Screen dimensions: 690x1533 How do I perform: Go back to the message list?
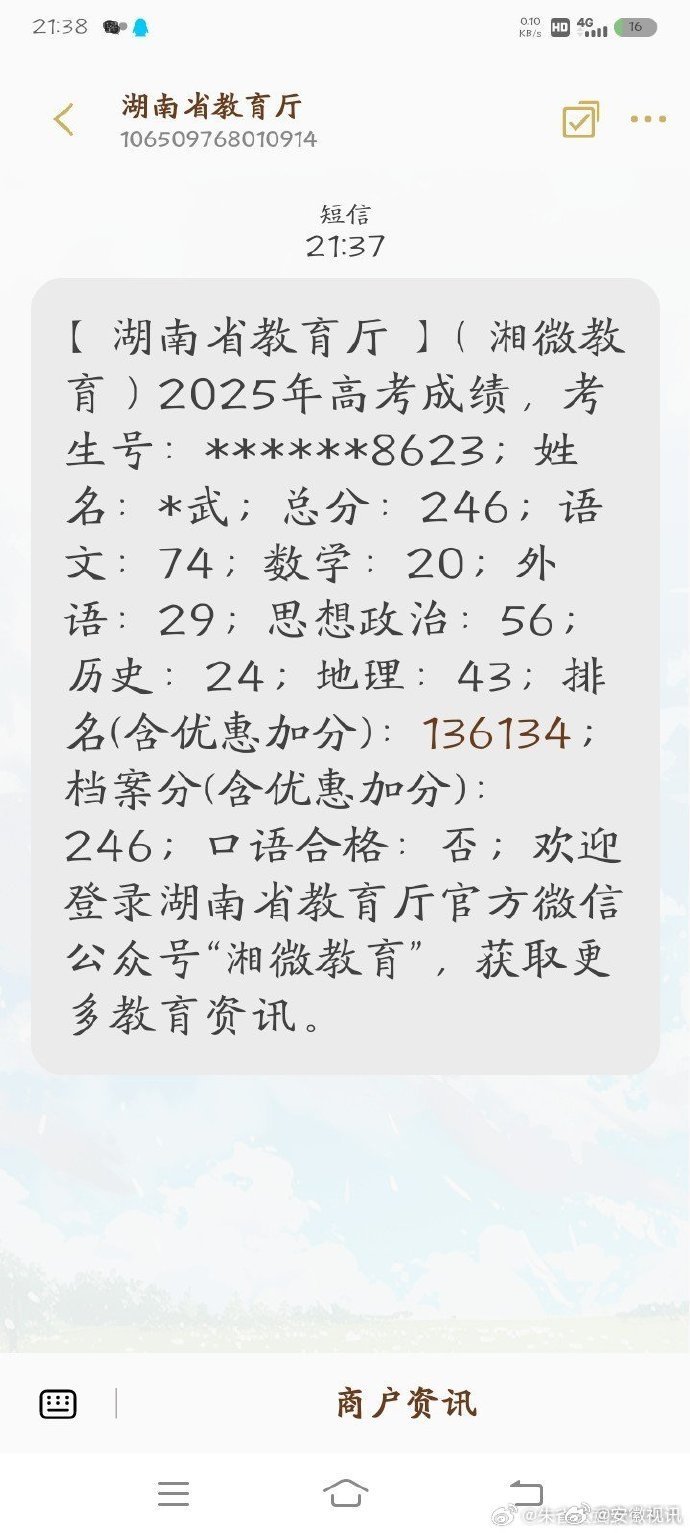tap(63, 120)
